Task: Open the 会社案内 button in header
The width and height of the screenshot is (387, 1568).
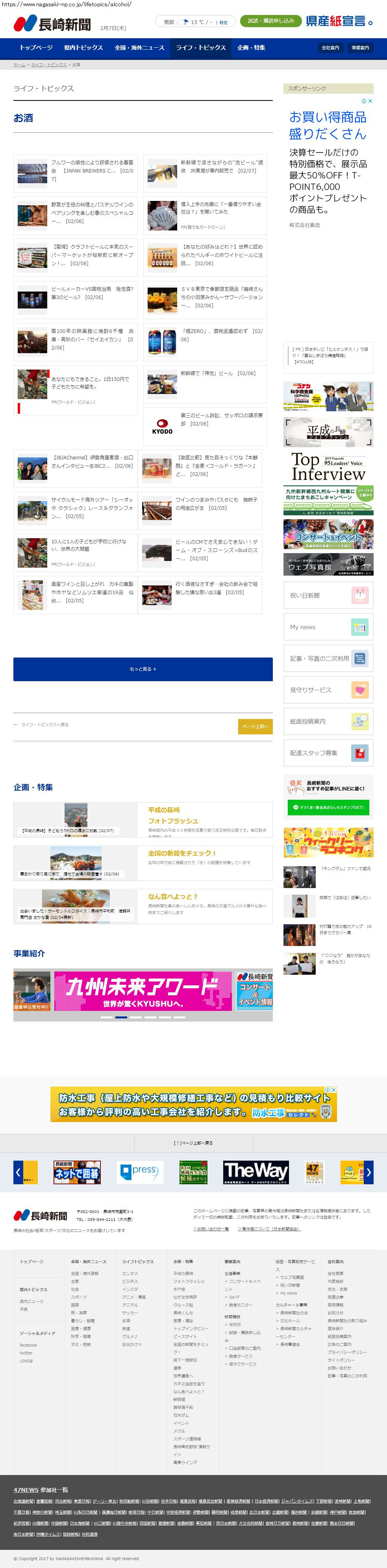Action: pyautogui.click(x=330, y=48)
